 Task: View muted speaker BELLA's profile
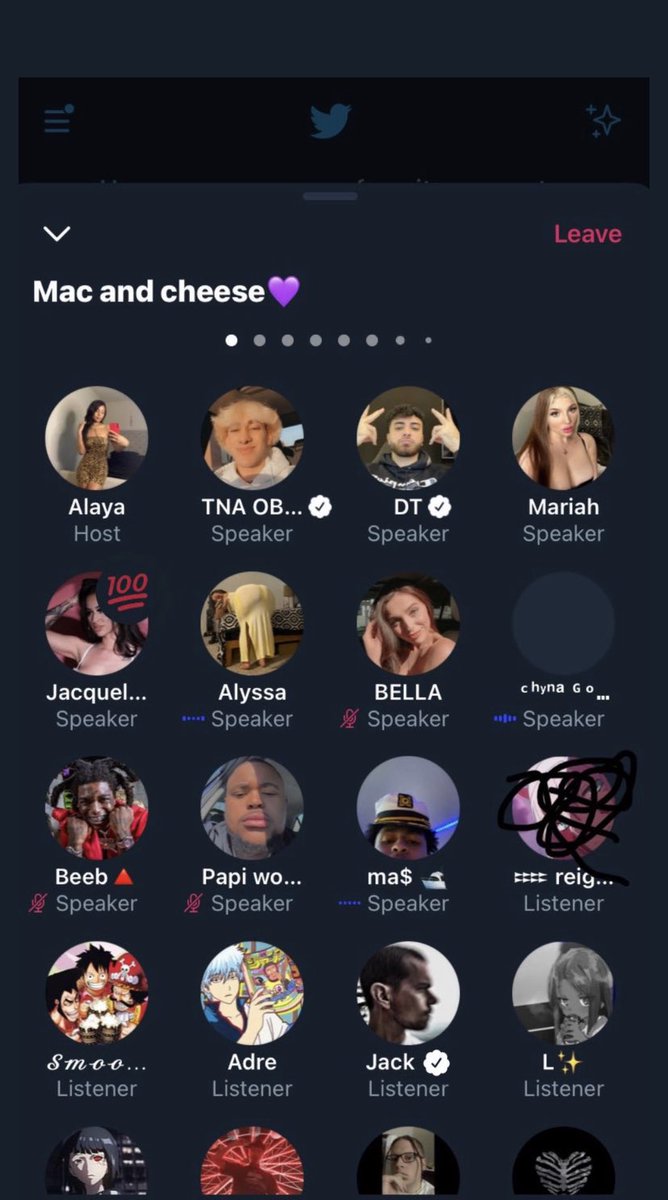(408, 623)
